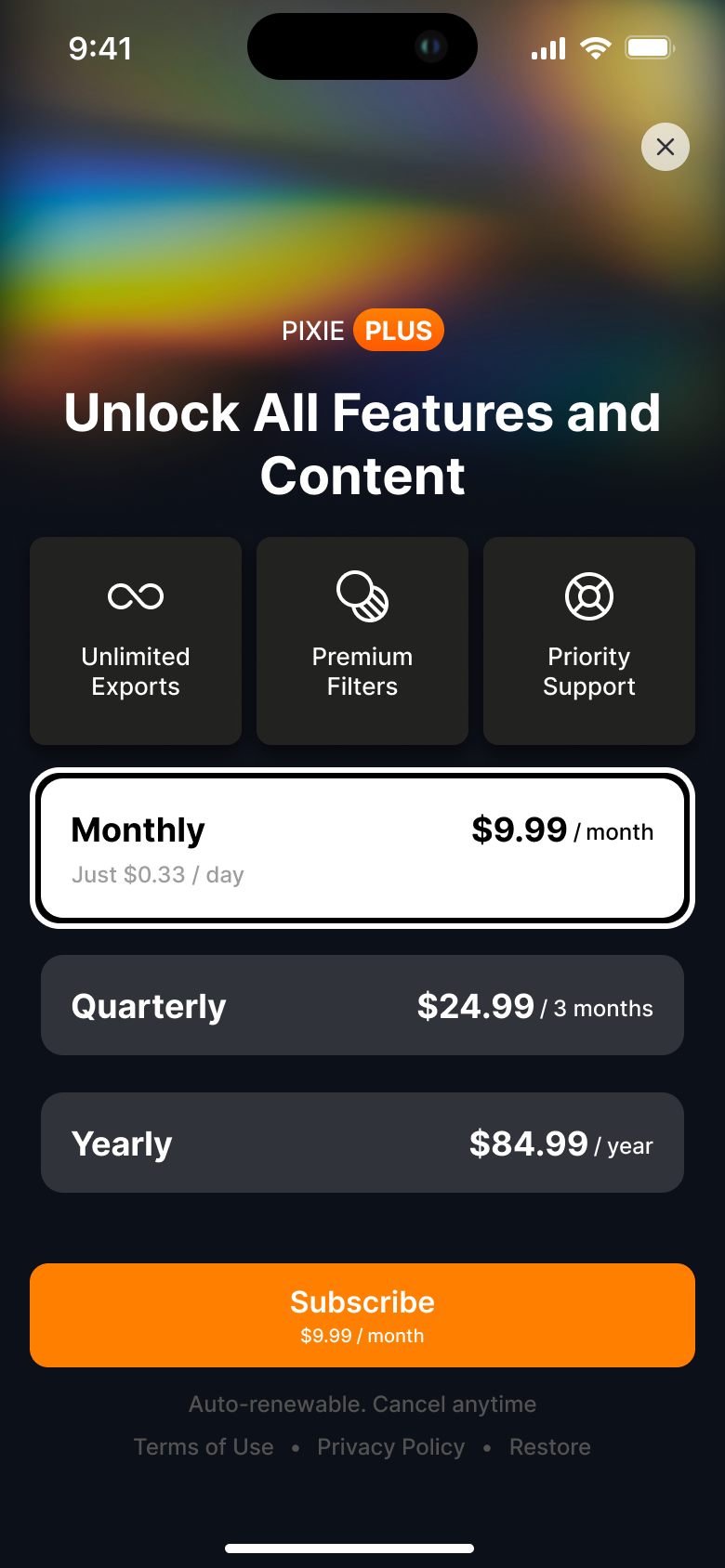Select the Monthly plan

pos(362,848)
